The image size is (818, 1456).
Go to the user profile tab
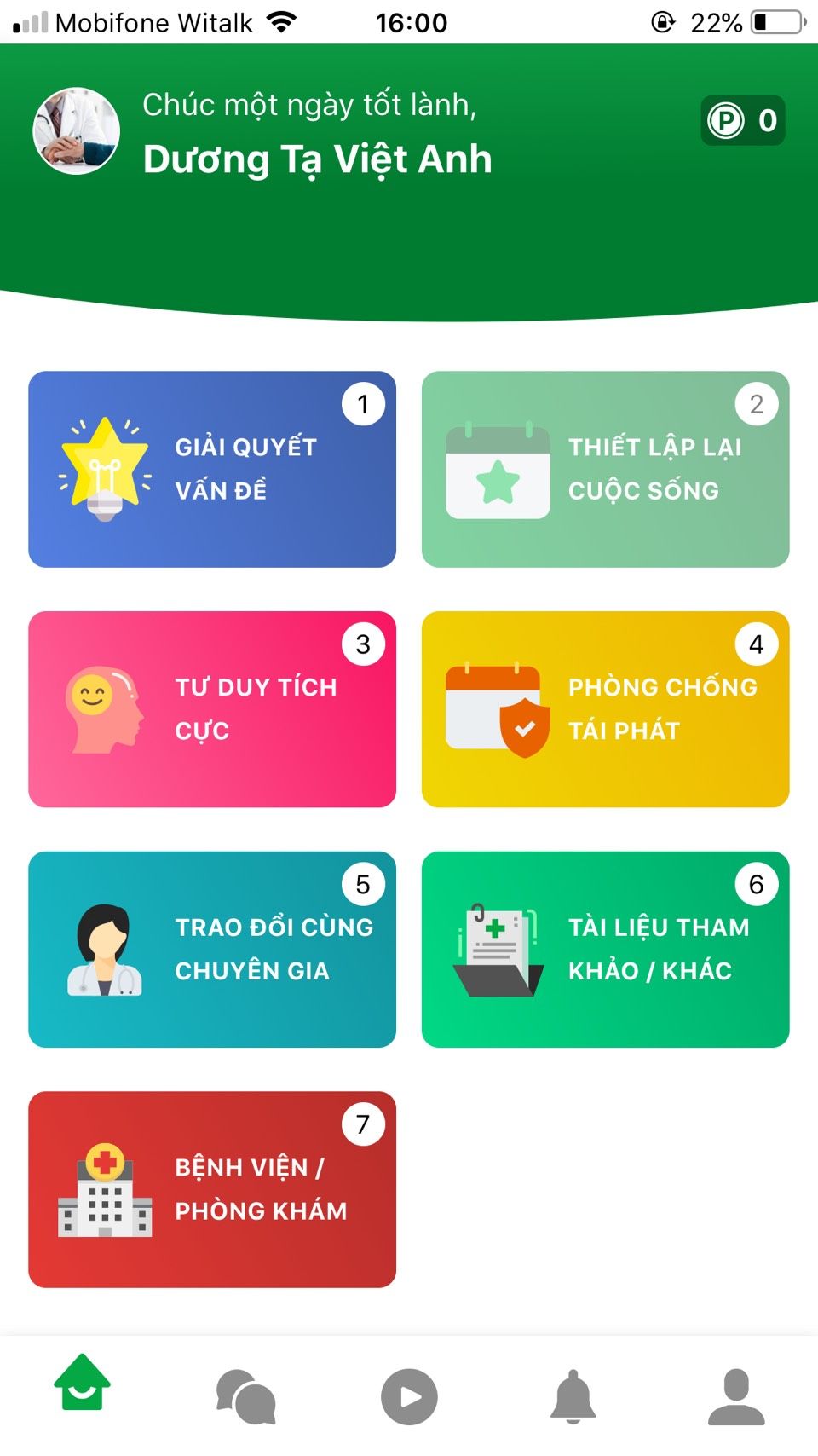(736, 1396)
